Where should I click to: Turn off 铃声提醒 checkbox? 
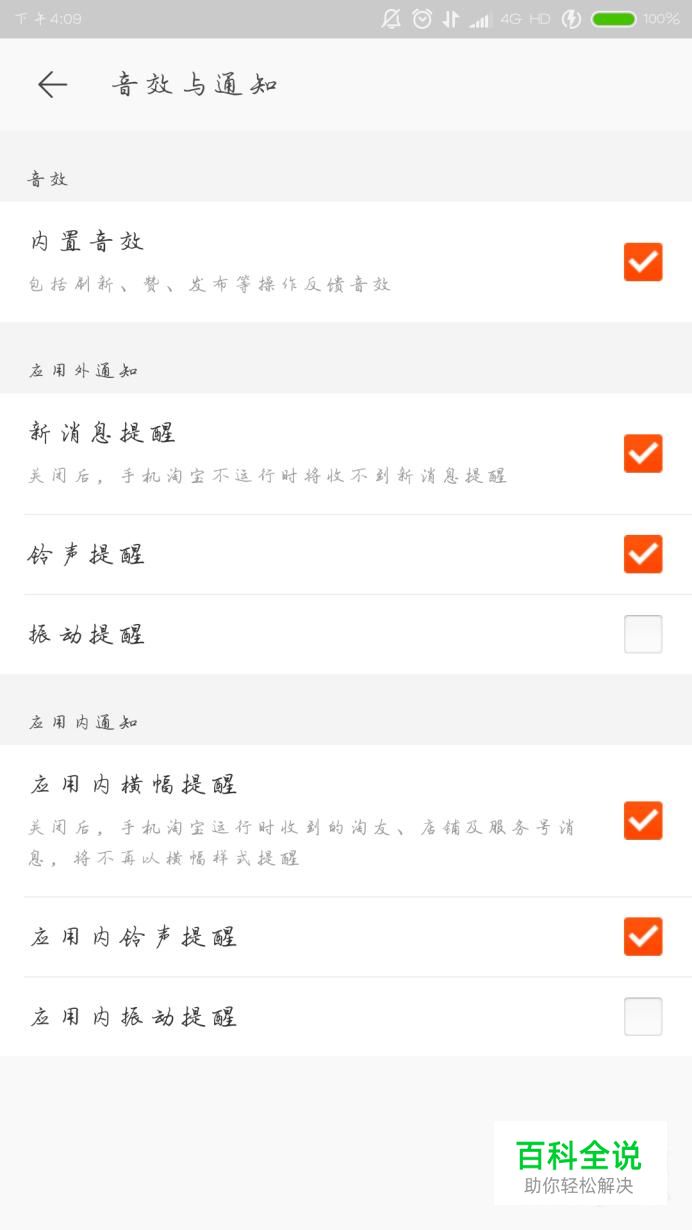point(643,554)
